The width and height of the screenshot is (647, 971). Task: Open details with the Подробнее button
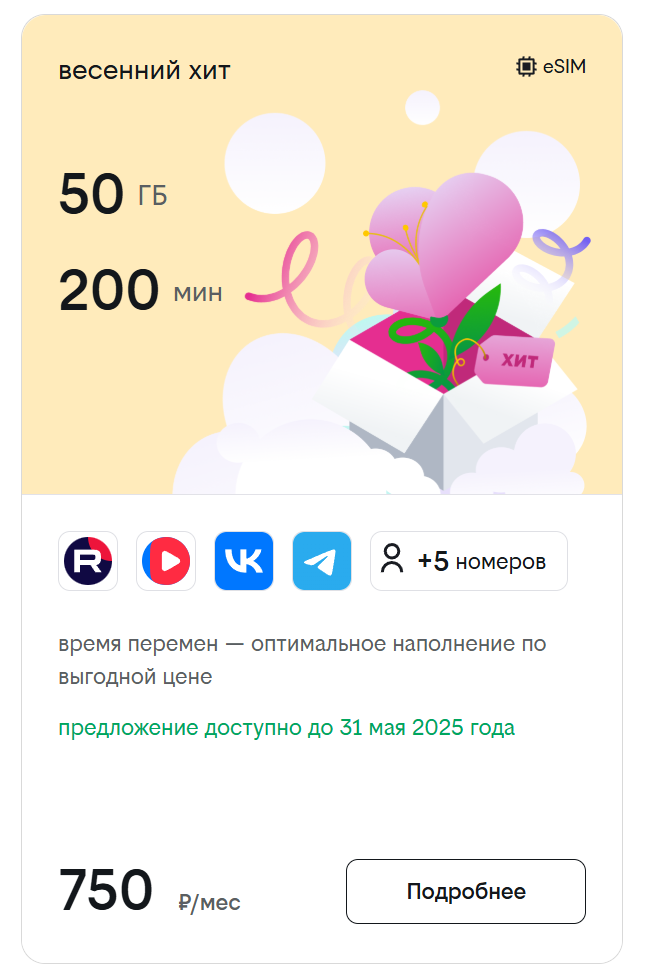pyautogui.click(x=466, y=891)
